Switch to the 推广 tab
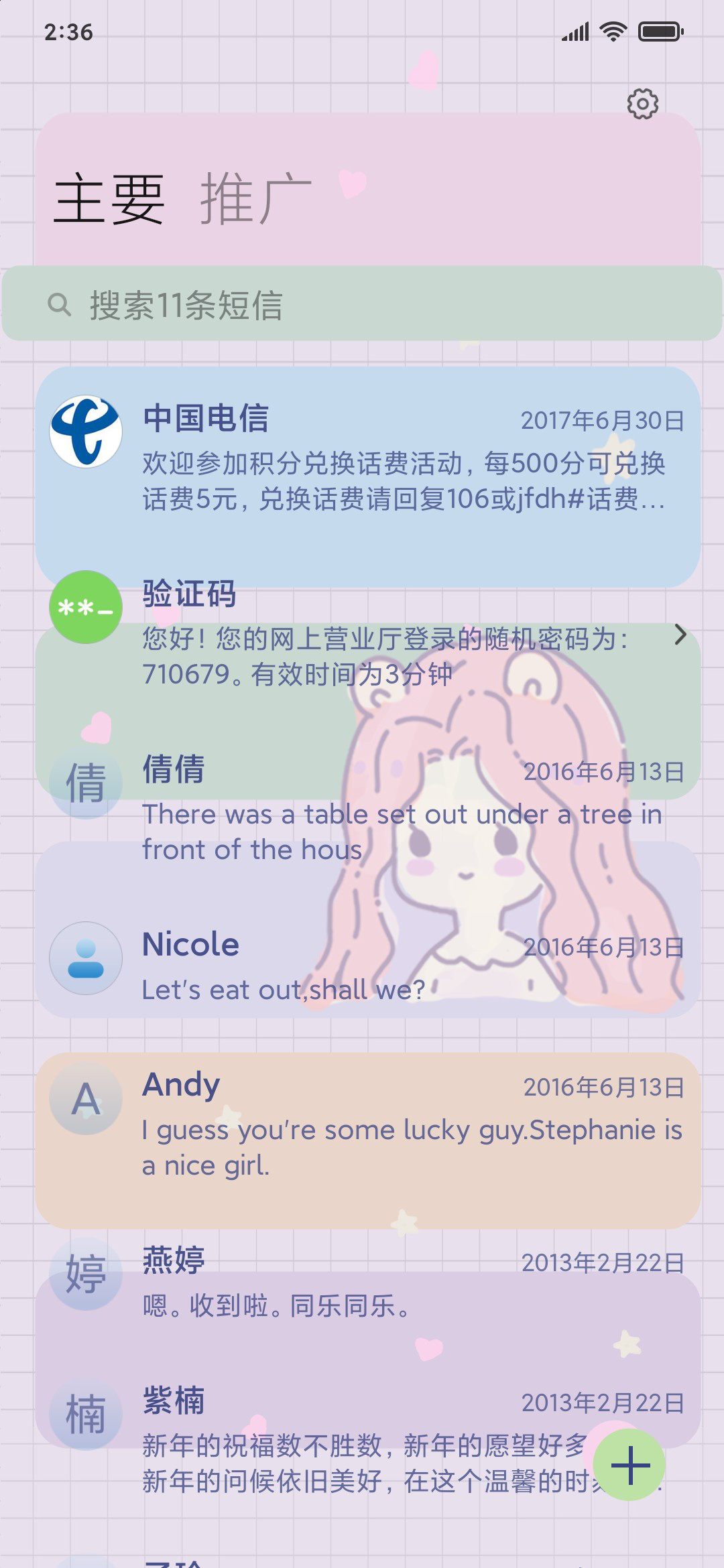 255,198
